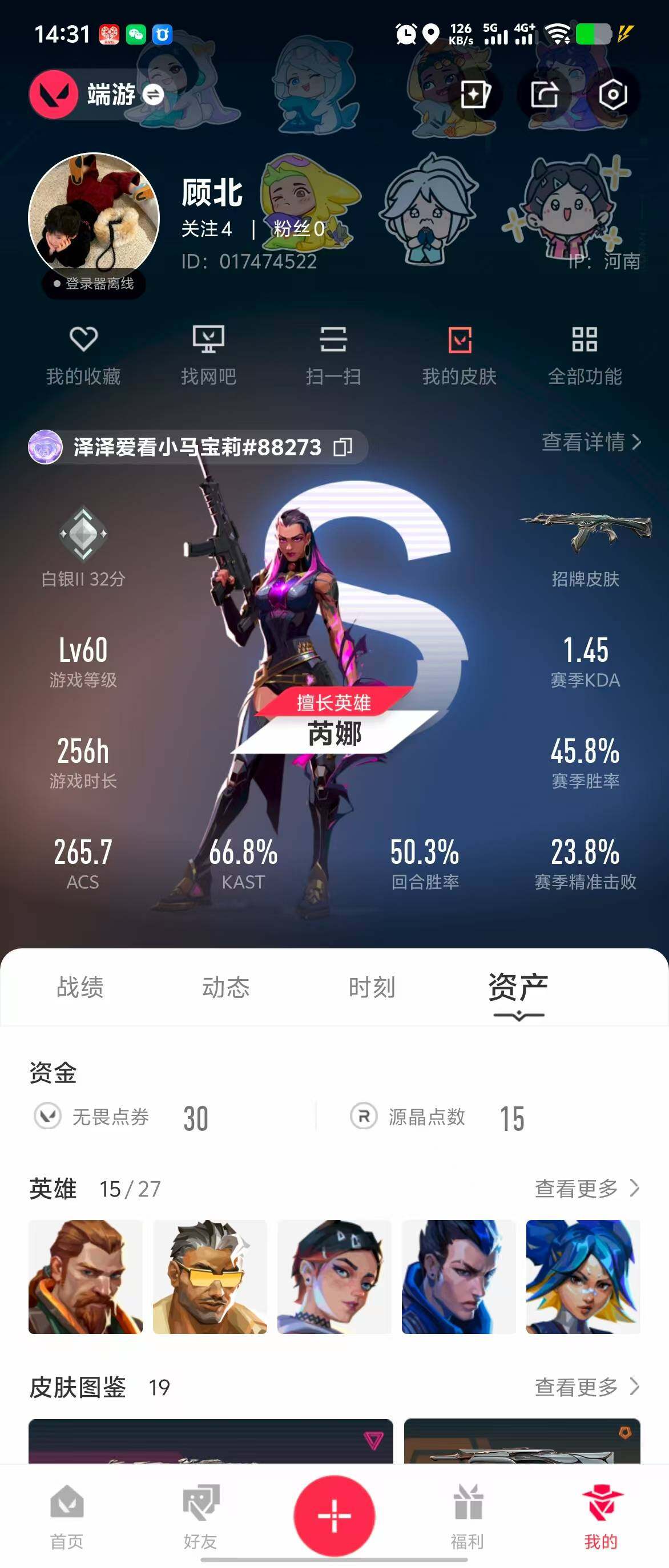View more skins via 皮肤图鉴 查看更多

pos(587,1387)
